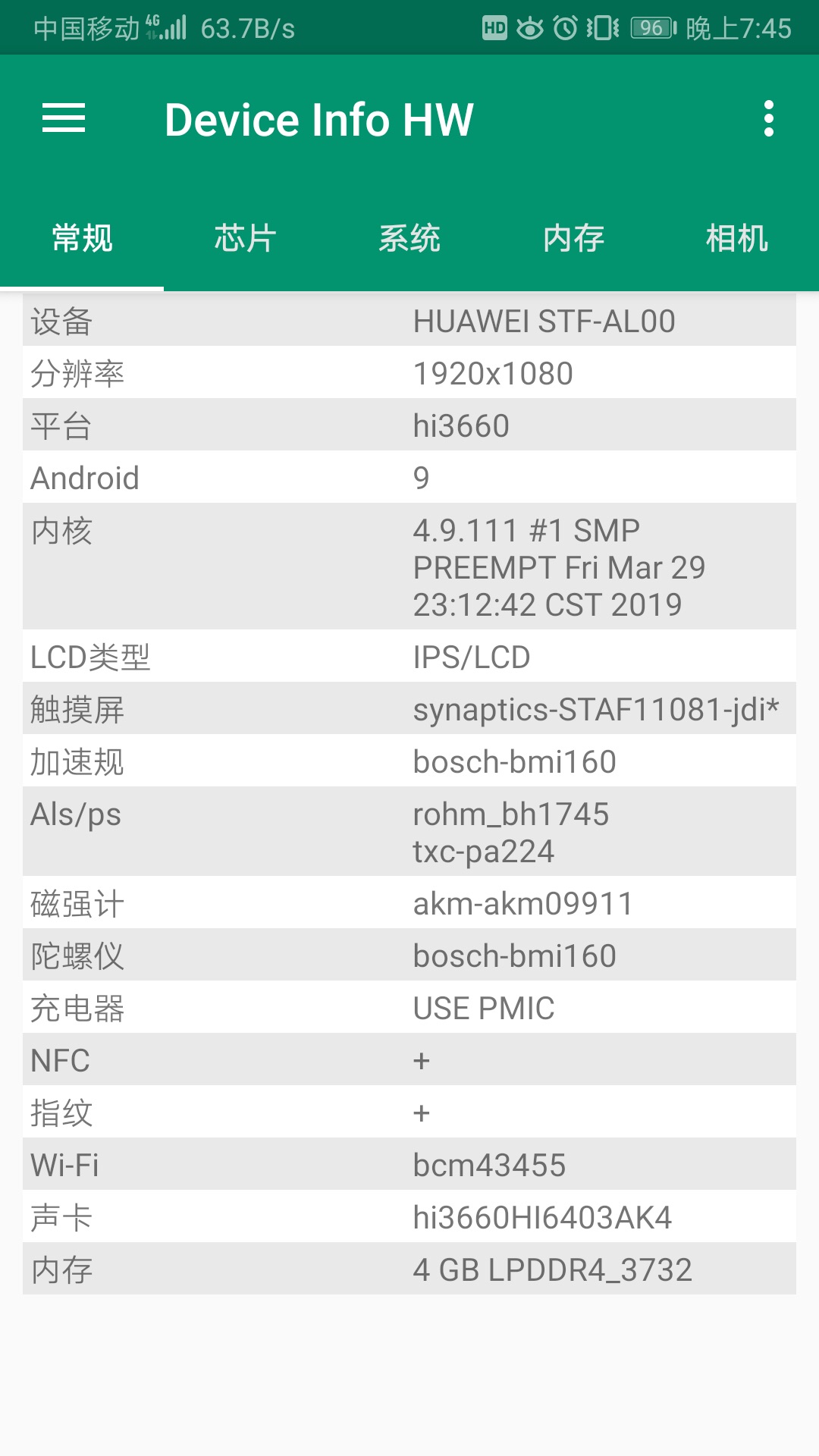Image resolution: width=819 pixels, height=1456 pixels.
Task: Go to the 内存 tab
Action: 573,238
